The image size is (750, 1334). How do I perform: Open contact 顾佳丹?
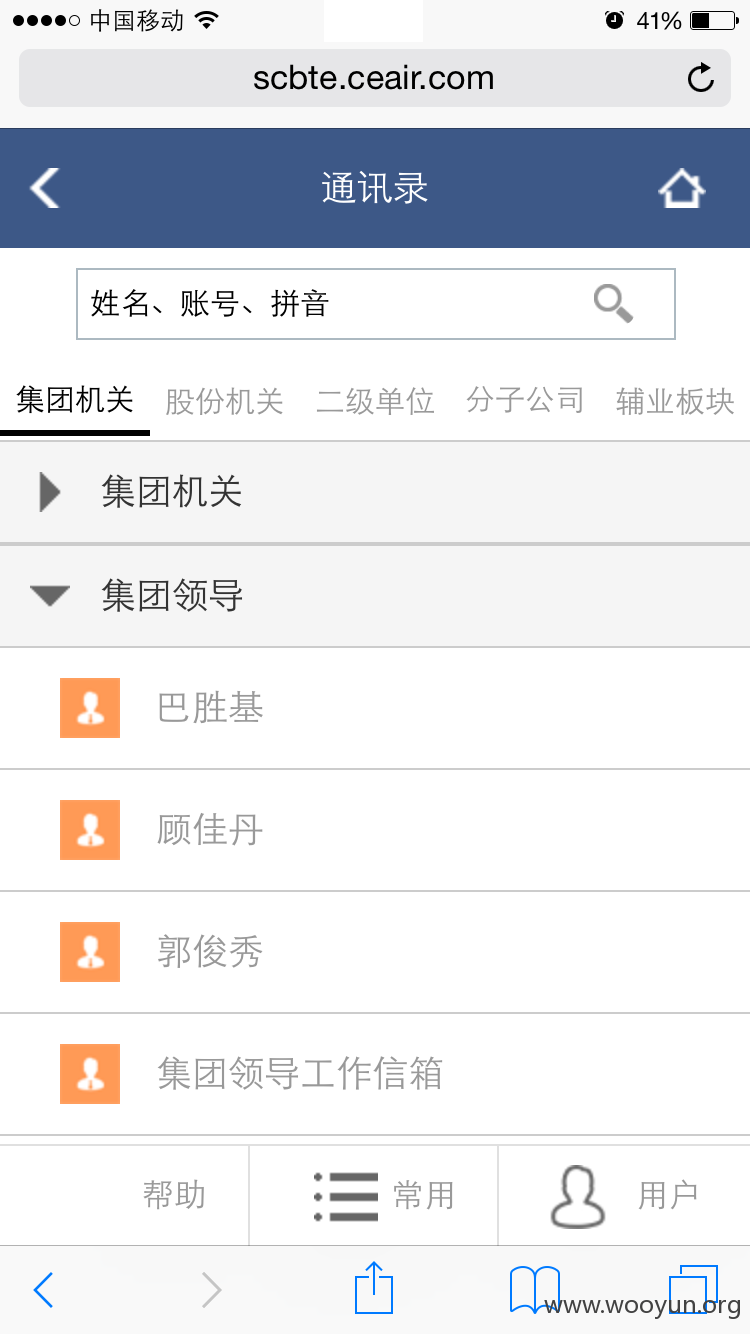coord(375,830)
